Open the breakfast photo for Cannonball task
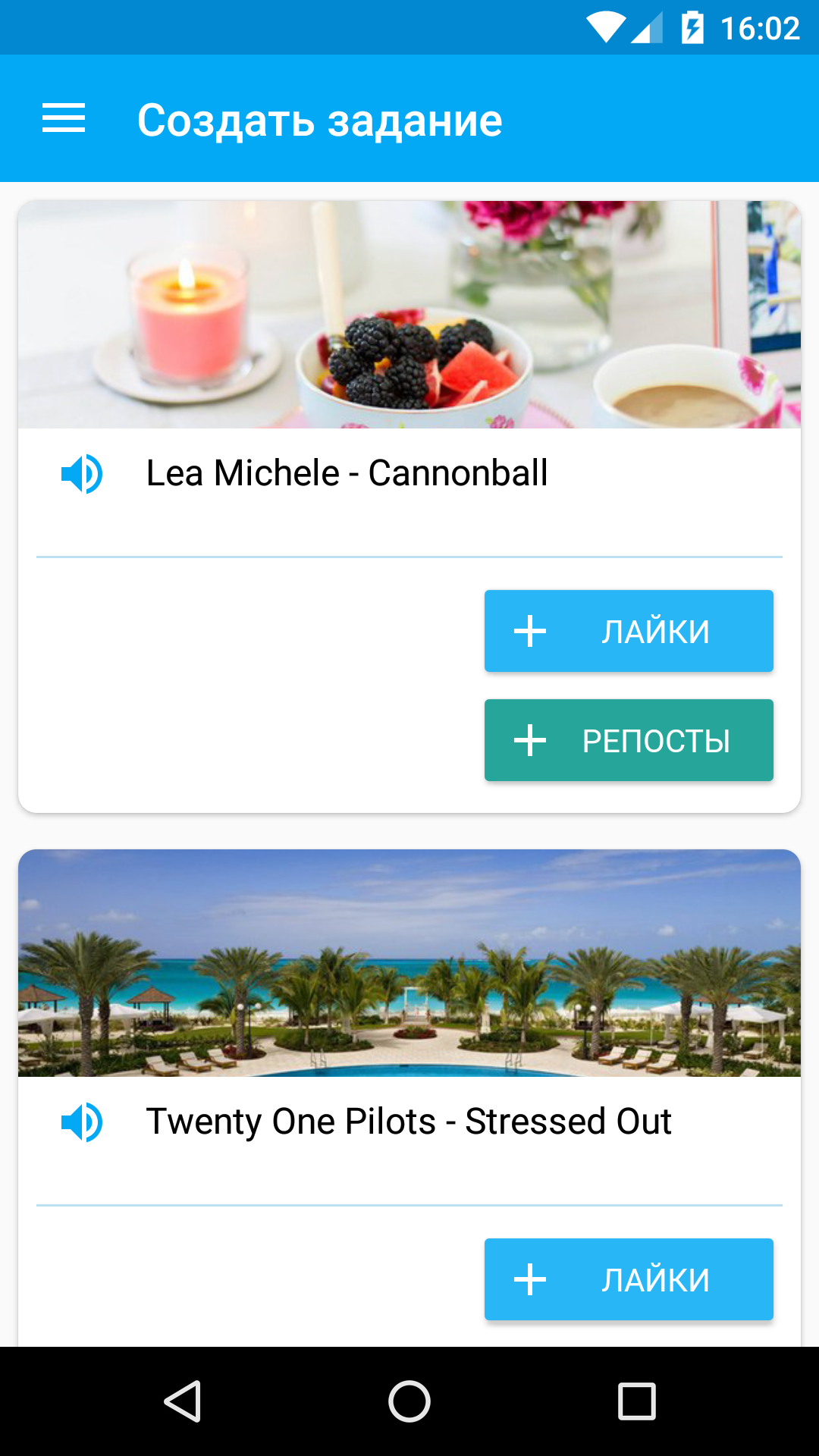 pos(409,315)
